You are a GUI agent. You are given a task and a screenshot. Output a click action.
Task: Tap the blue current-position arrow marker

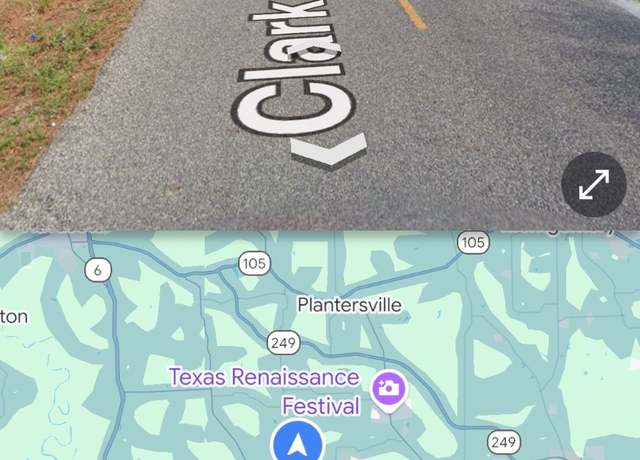click(298, 443)
